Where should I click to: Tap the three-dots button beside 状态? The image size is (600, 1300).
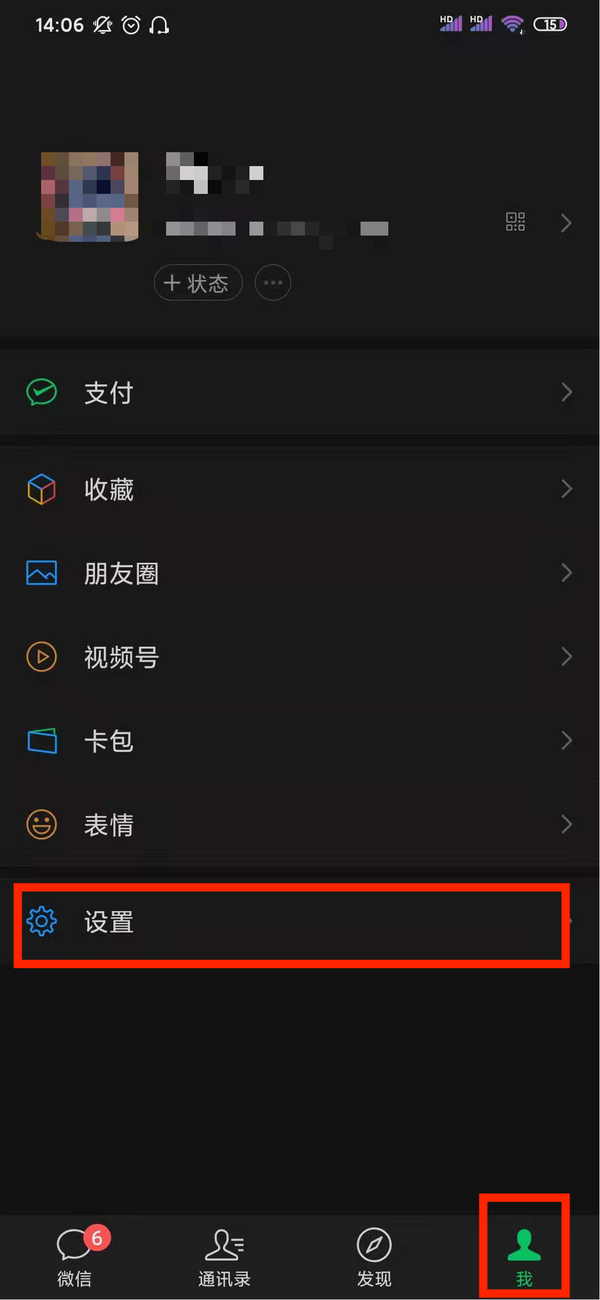(x=273, y=283)
